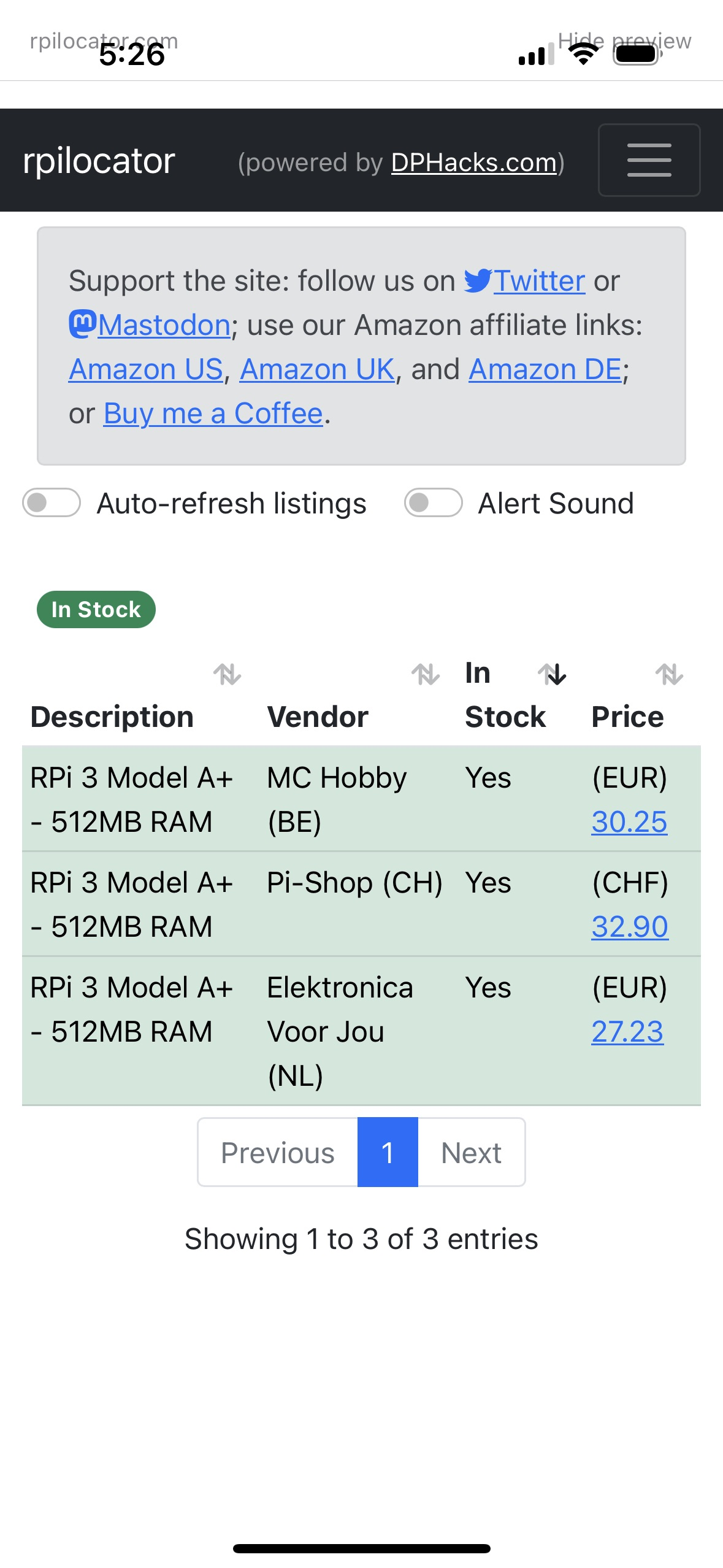This screenshot has height=1568, width=723.
Task: Open the Elektronica Voor Jou 27.23 link
Action: [627, 1032]
